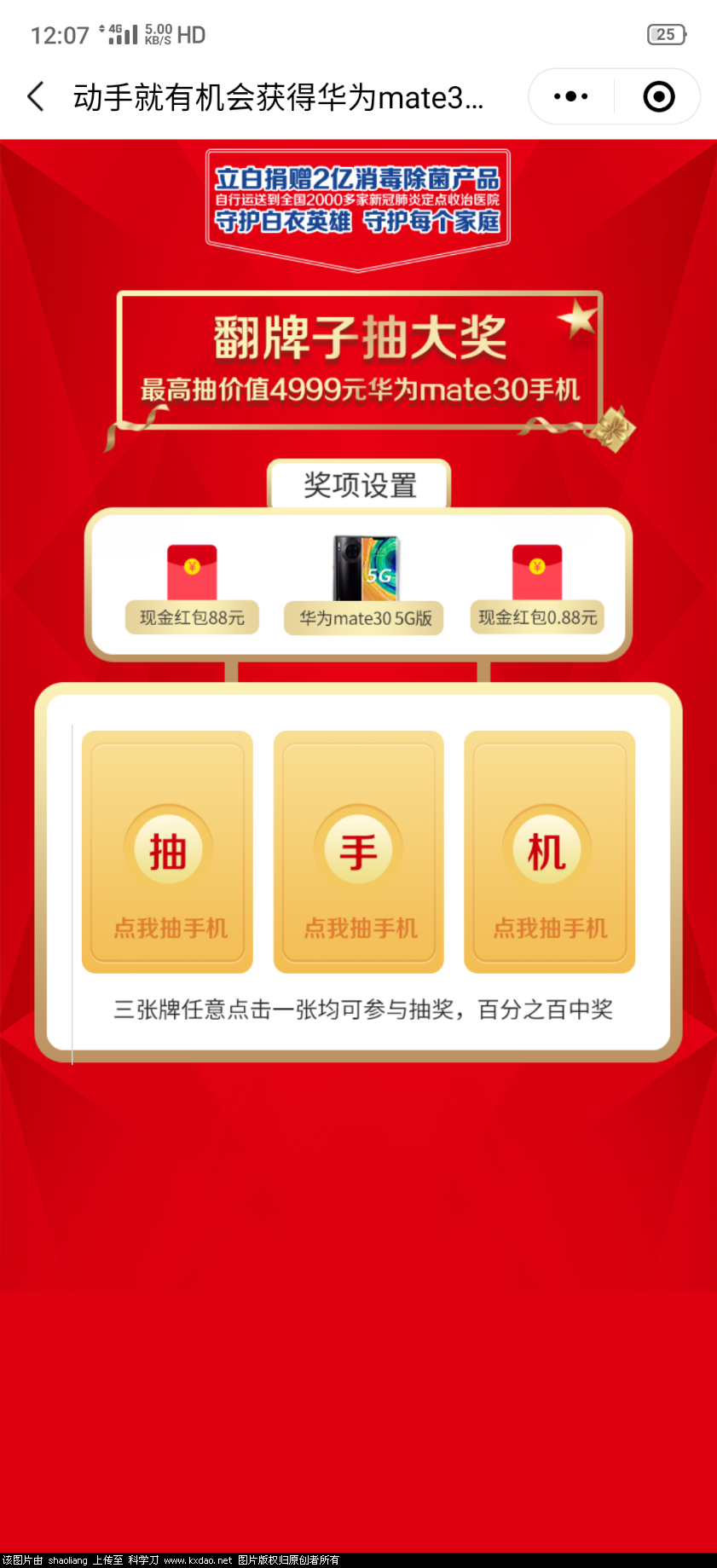
Task: Close the mini program via circle icon
Action: click(x=658, y=96)
